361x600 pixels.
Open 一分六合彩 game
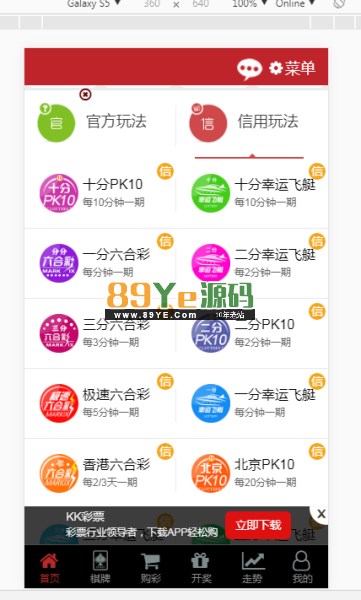tap(100, 263)
